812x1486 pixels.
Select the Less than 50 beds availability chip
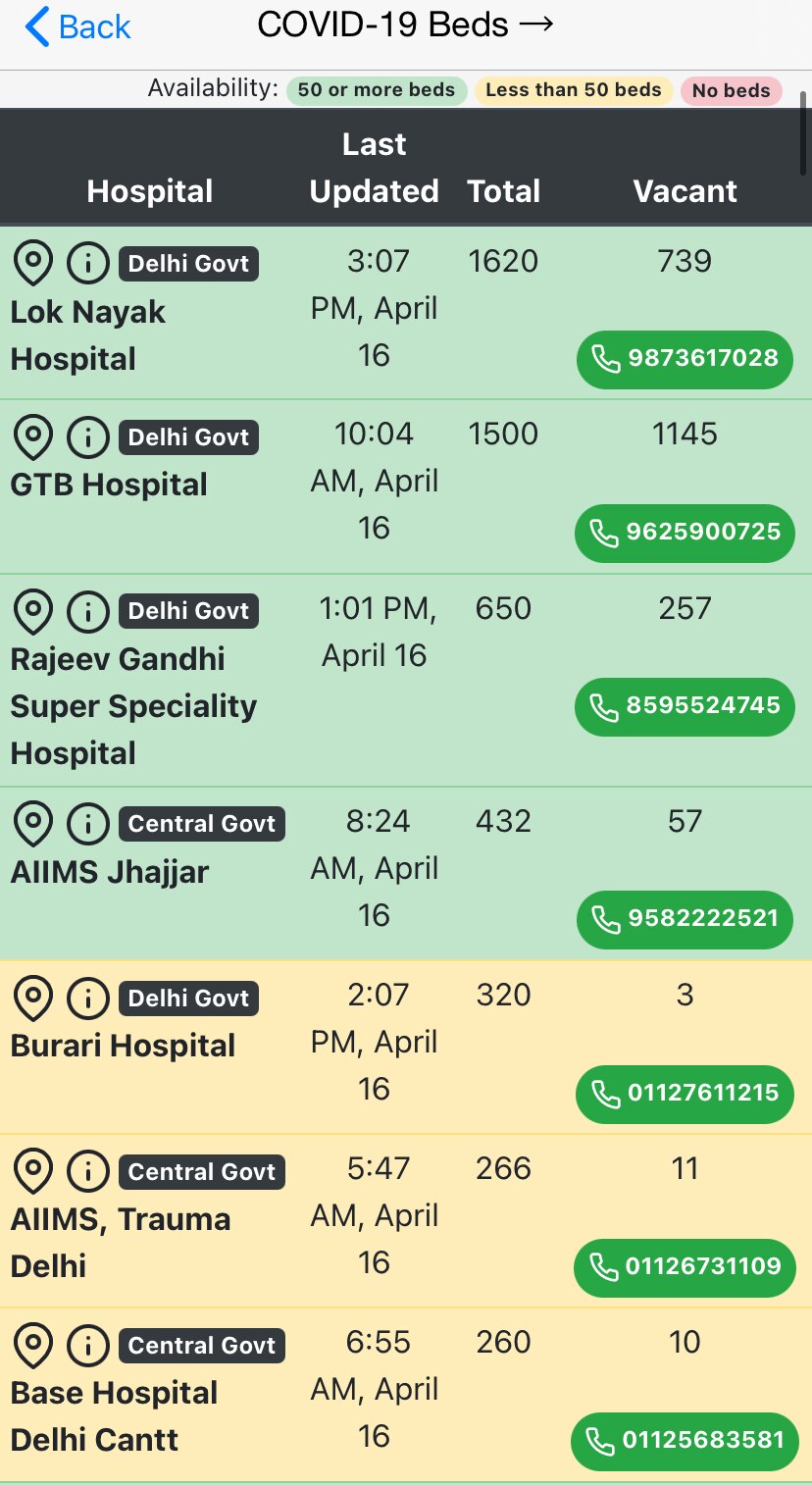(x=573, y=90)
